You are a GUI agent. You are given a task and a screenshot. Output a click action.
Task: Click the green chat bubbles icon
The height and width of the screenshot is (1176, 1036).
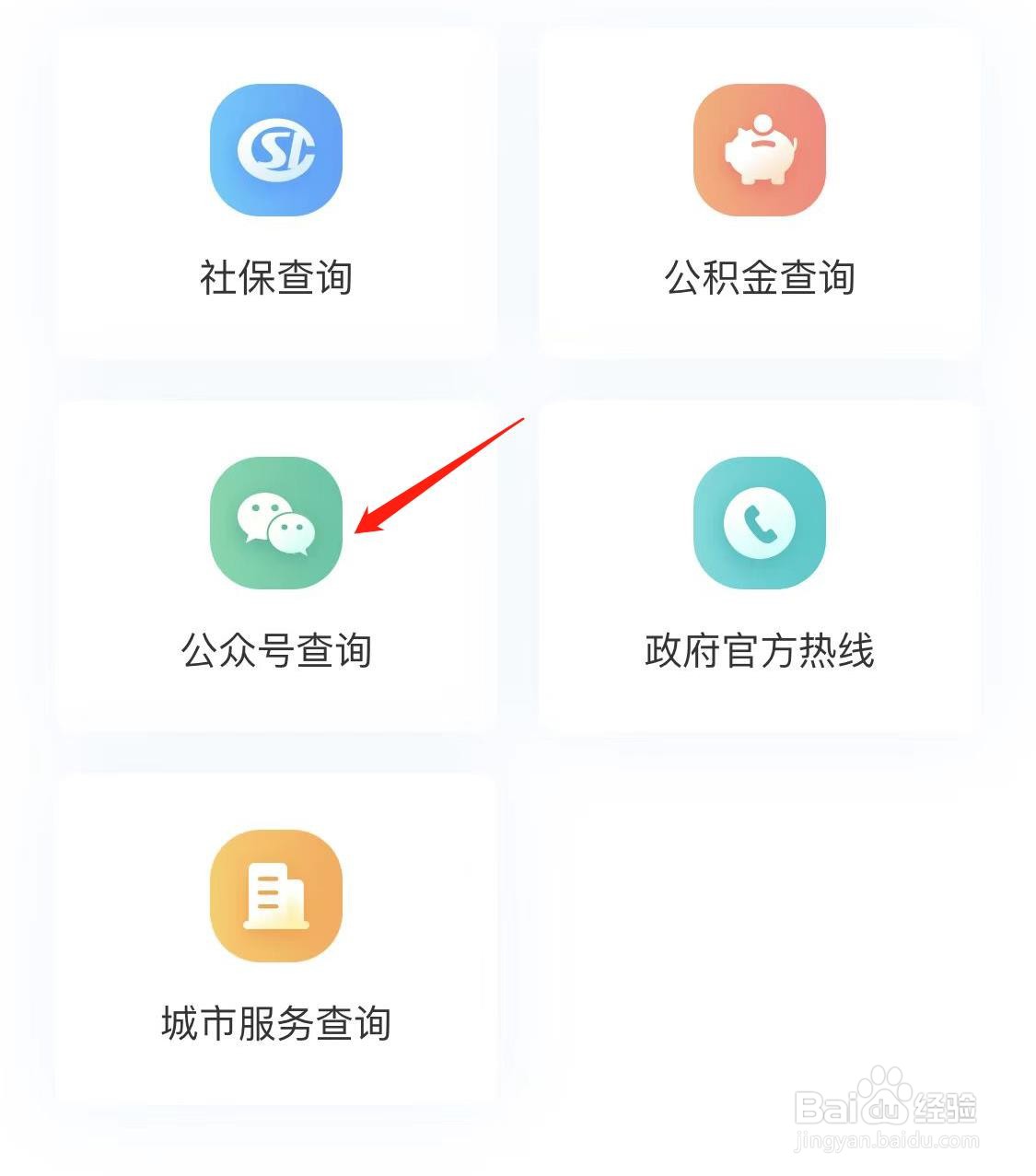[276, 521]
